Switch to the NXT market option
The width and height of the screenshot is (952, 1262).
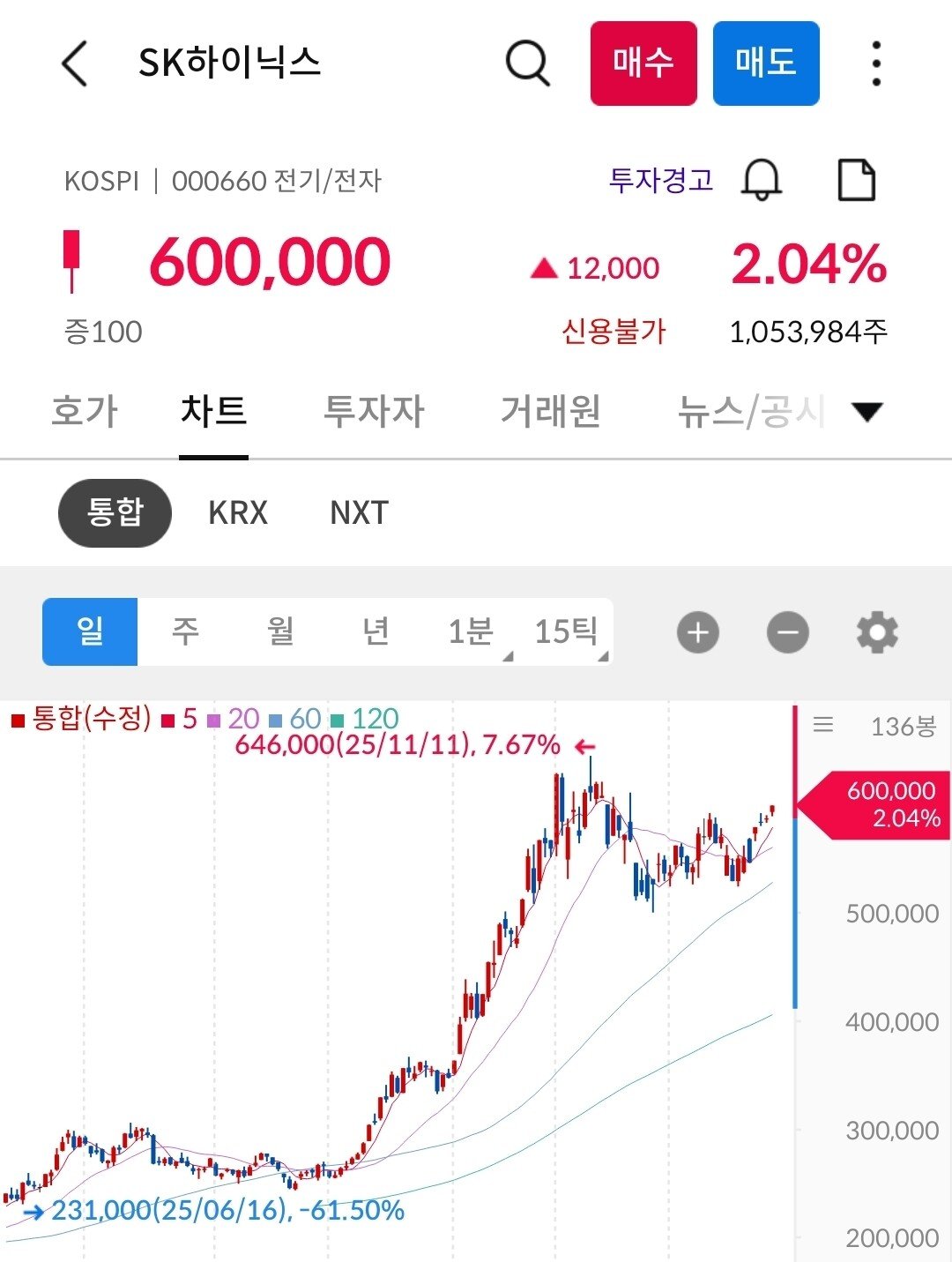pyautogui.click(x=358, y=512)
